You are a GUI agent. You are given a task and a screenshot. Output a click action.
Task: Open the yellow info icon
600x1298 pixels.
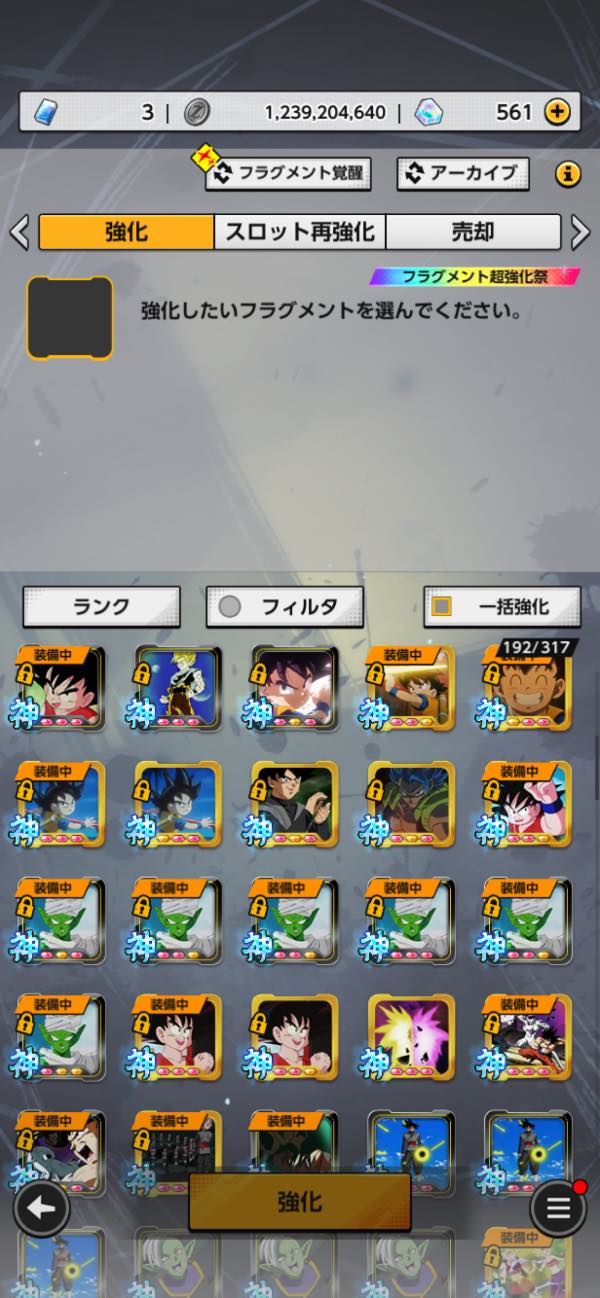pos(568,175)
